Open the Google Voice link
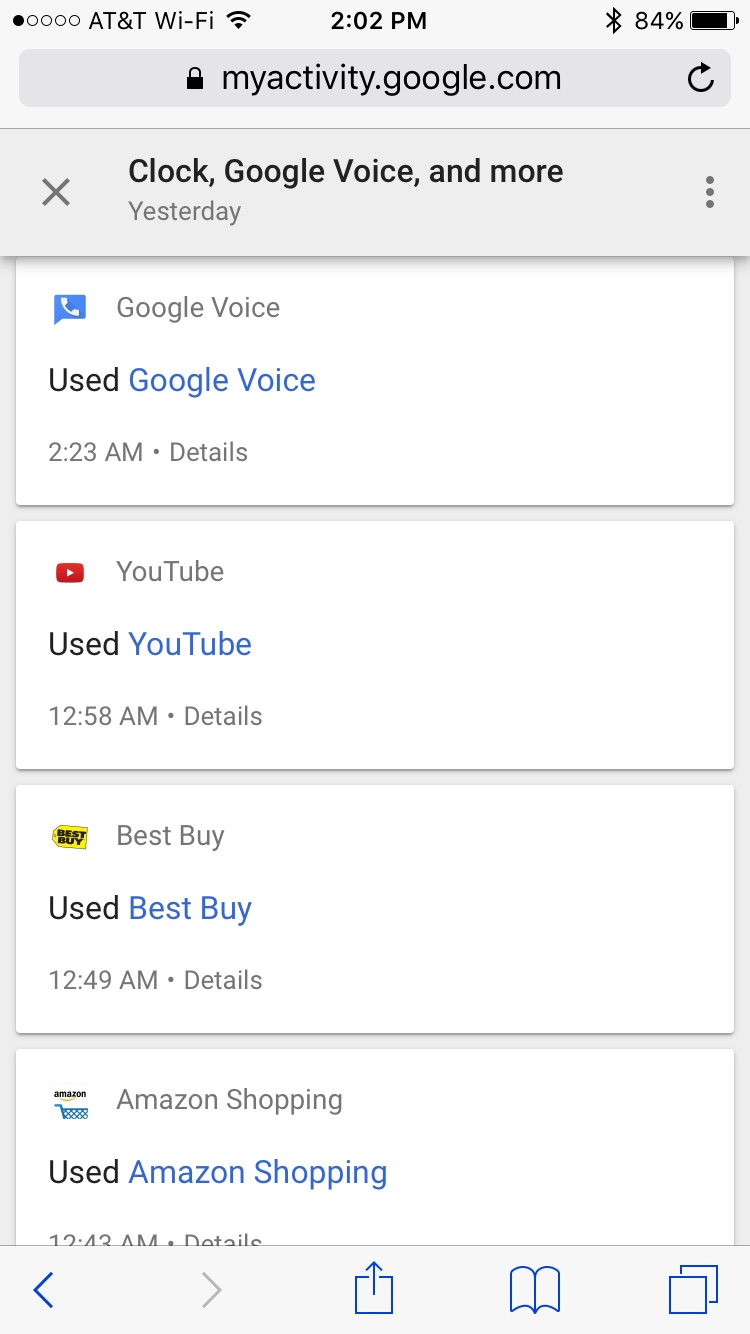Viewport: 750px width, 1334px height. click(x=222, y=380)
